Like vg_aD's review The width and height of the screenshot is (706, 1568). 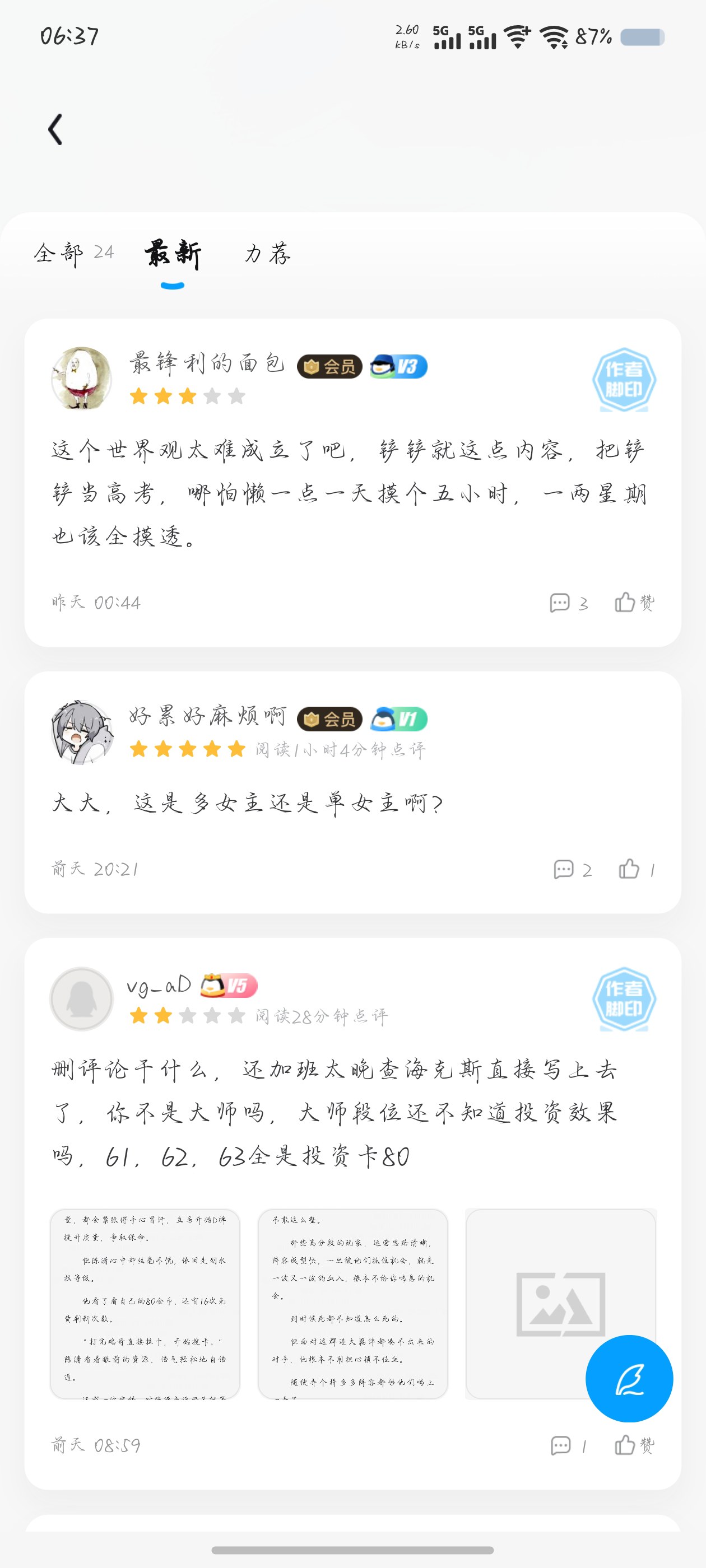[x=634, y=1445]
